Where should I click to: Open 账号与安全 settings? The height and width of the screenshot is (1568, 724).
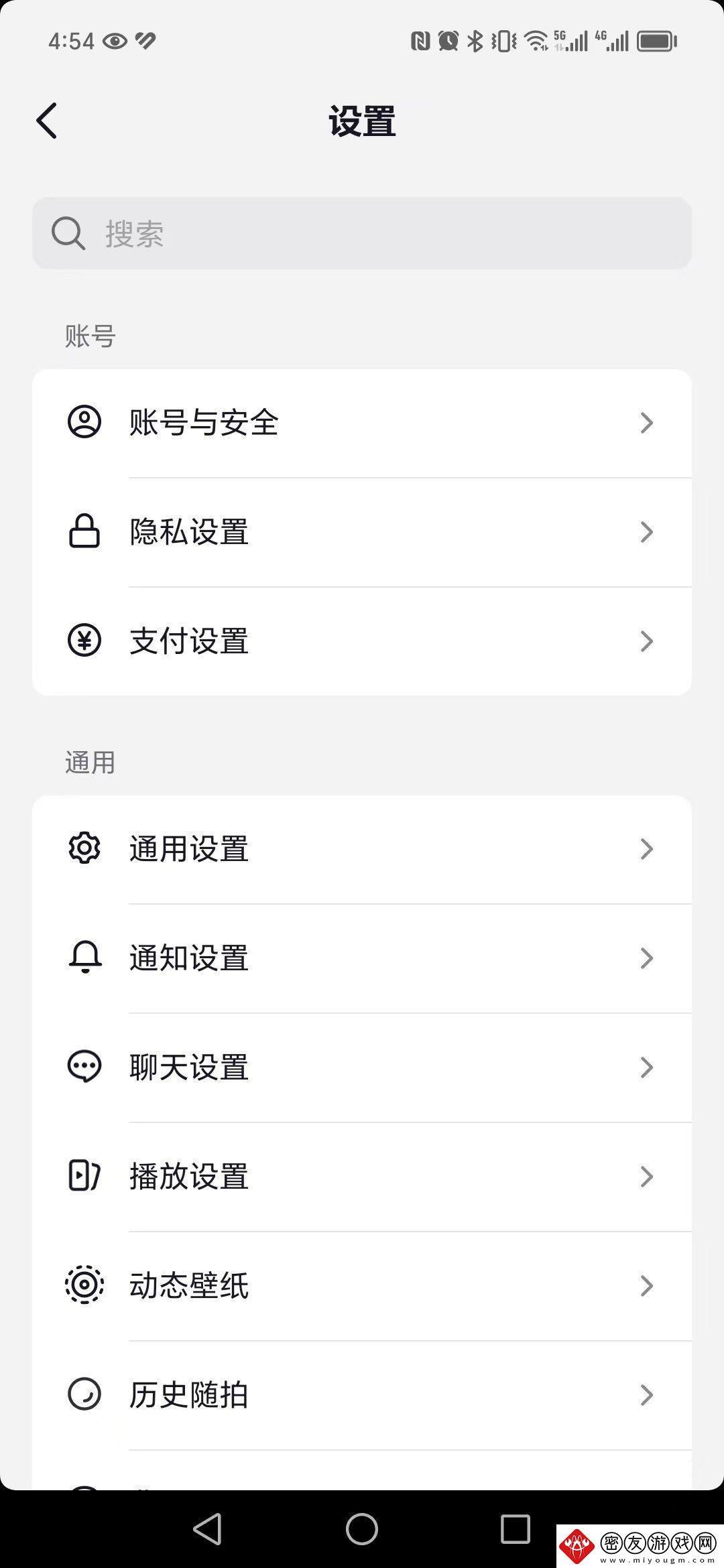tap(362, 423)
